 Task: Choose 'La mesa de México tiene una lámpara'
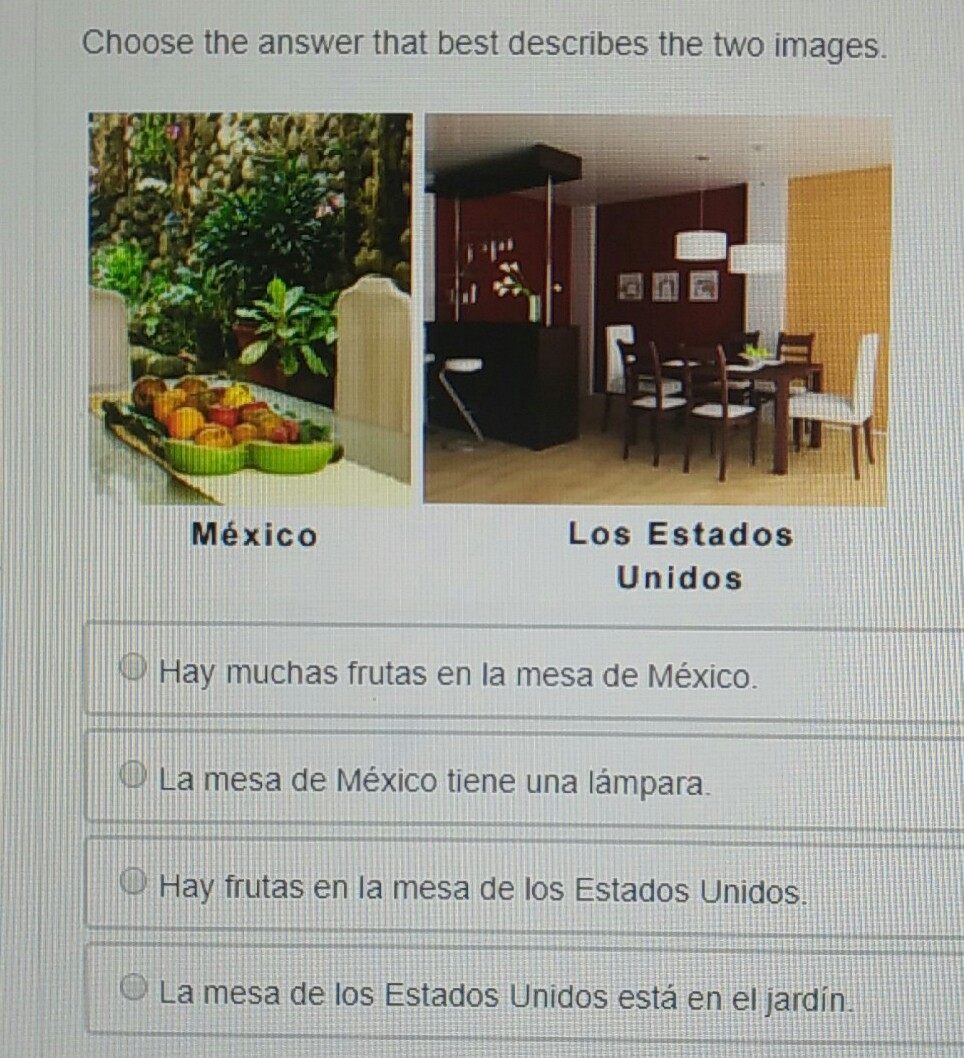point(134,775)
